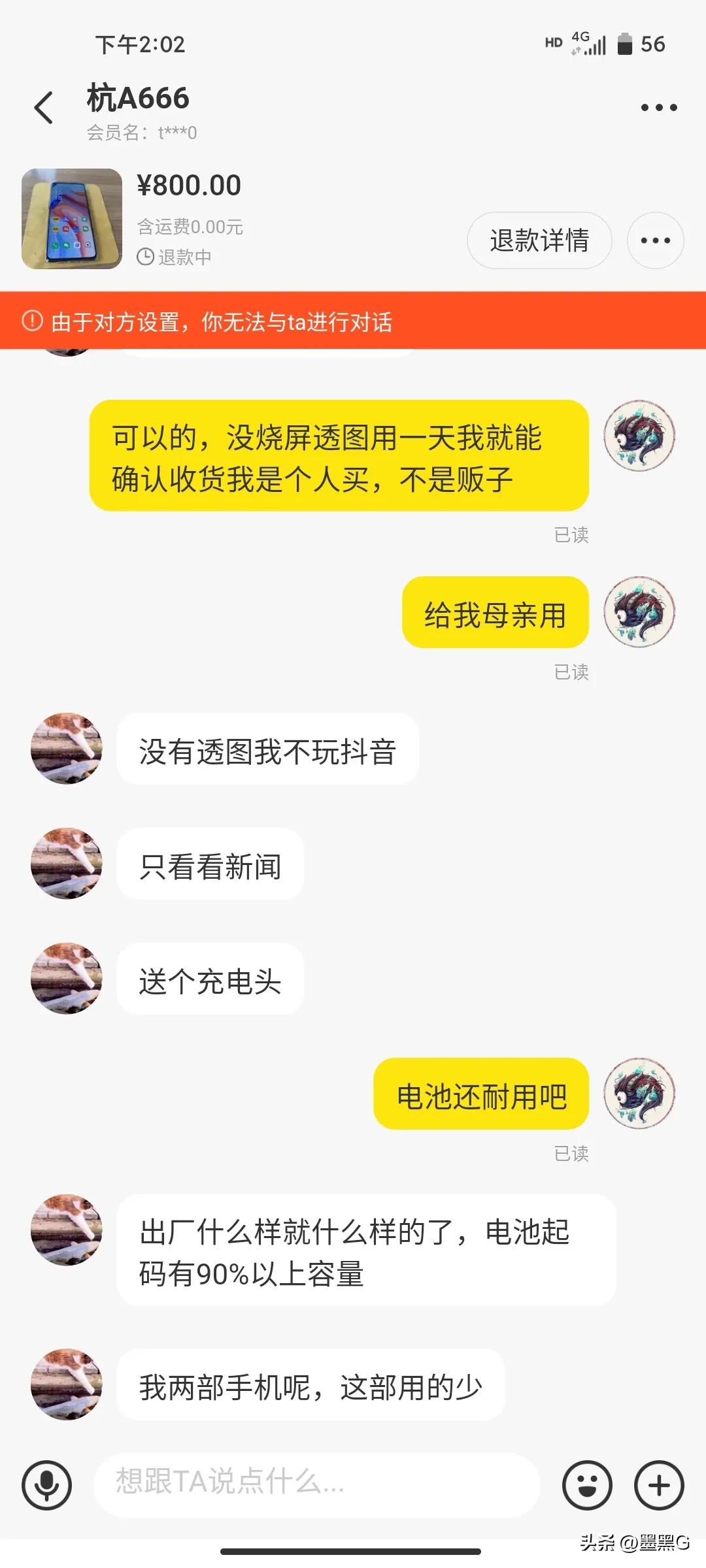
Task: Tap the member name t***0 label
Action: coord(141,133)
